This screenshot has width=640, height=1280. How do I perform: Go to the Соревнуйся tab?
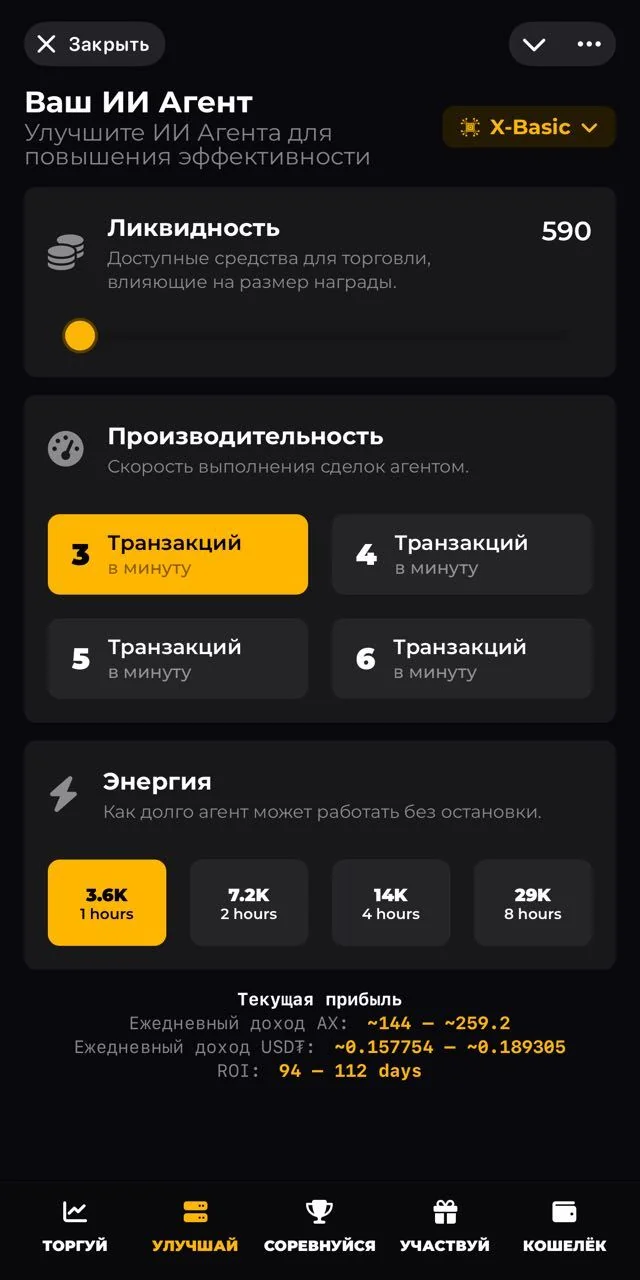coord(319,1227)
